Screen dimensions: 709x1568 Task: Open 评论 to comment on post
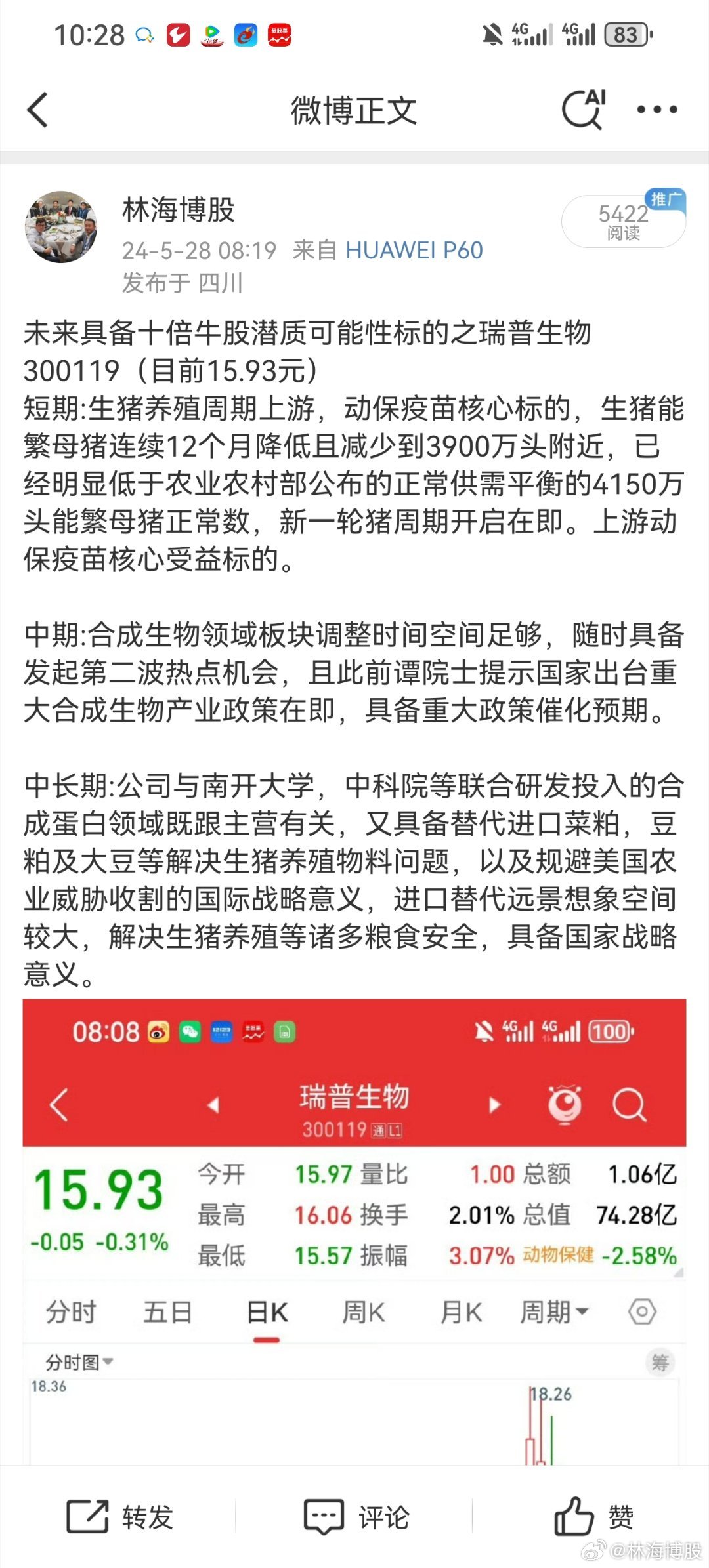click(356, 1517)
